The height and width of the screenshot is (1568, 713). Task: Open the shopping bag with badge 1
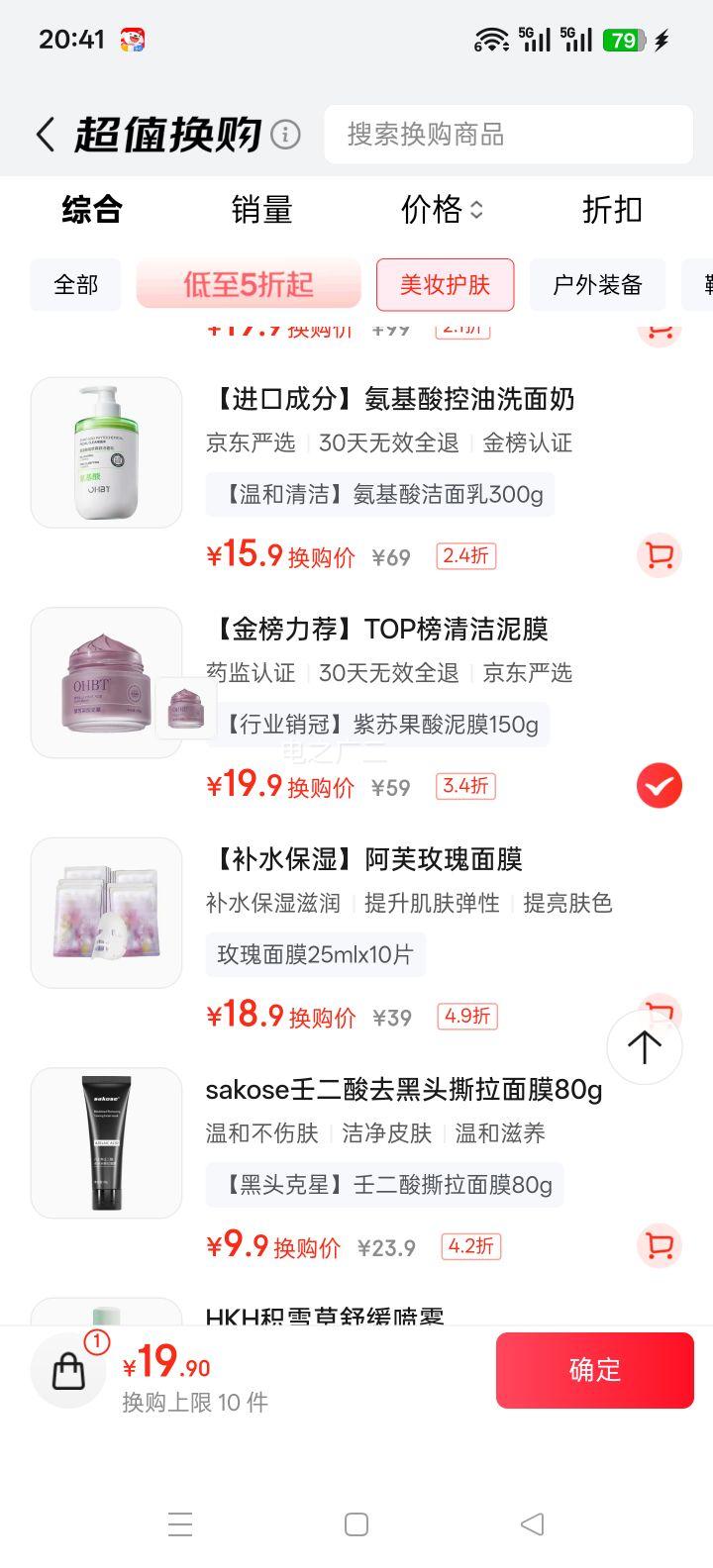67,1370
